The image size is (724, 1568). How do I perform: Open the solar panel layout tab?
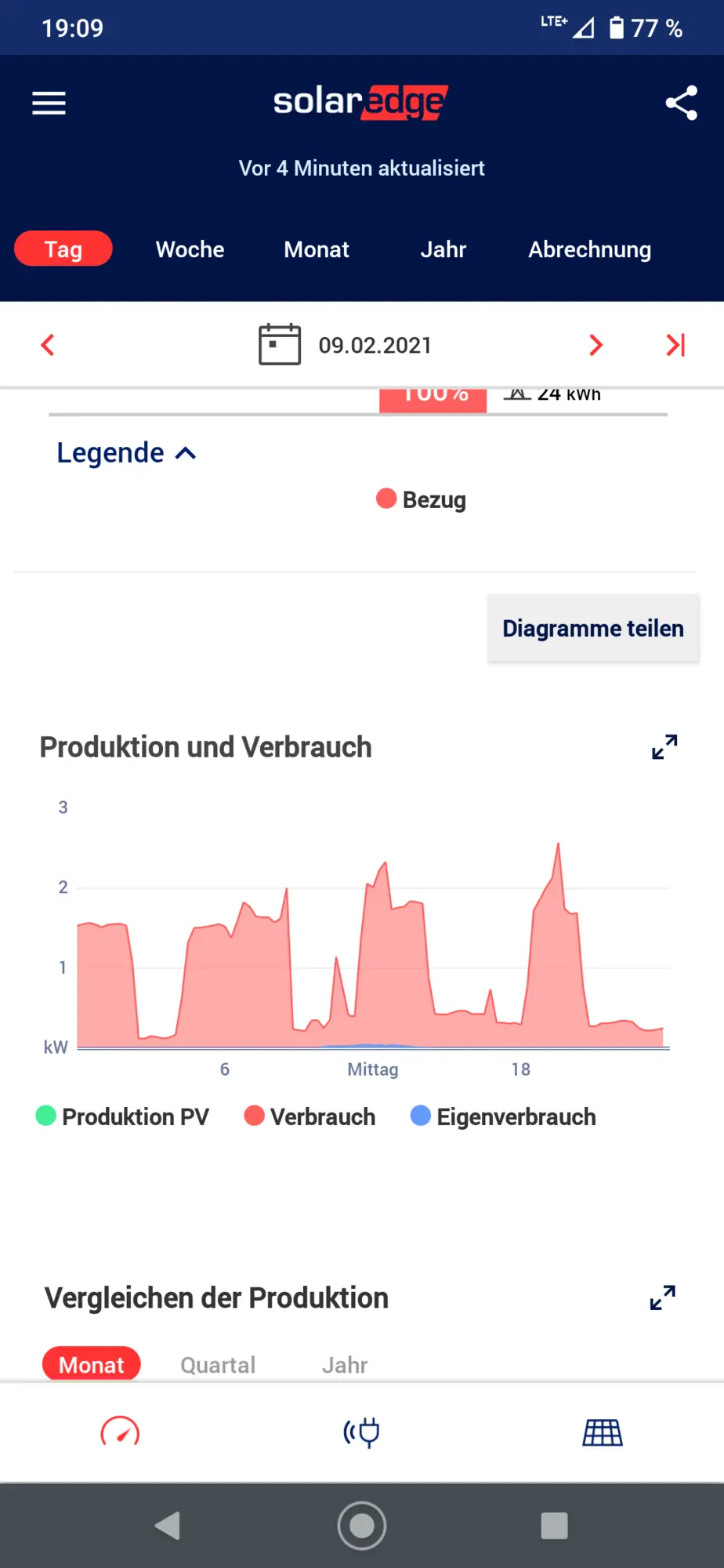(x=603, y=1432)
